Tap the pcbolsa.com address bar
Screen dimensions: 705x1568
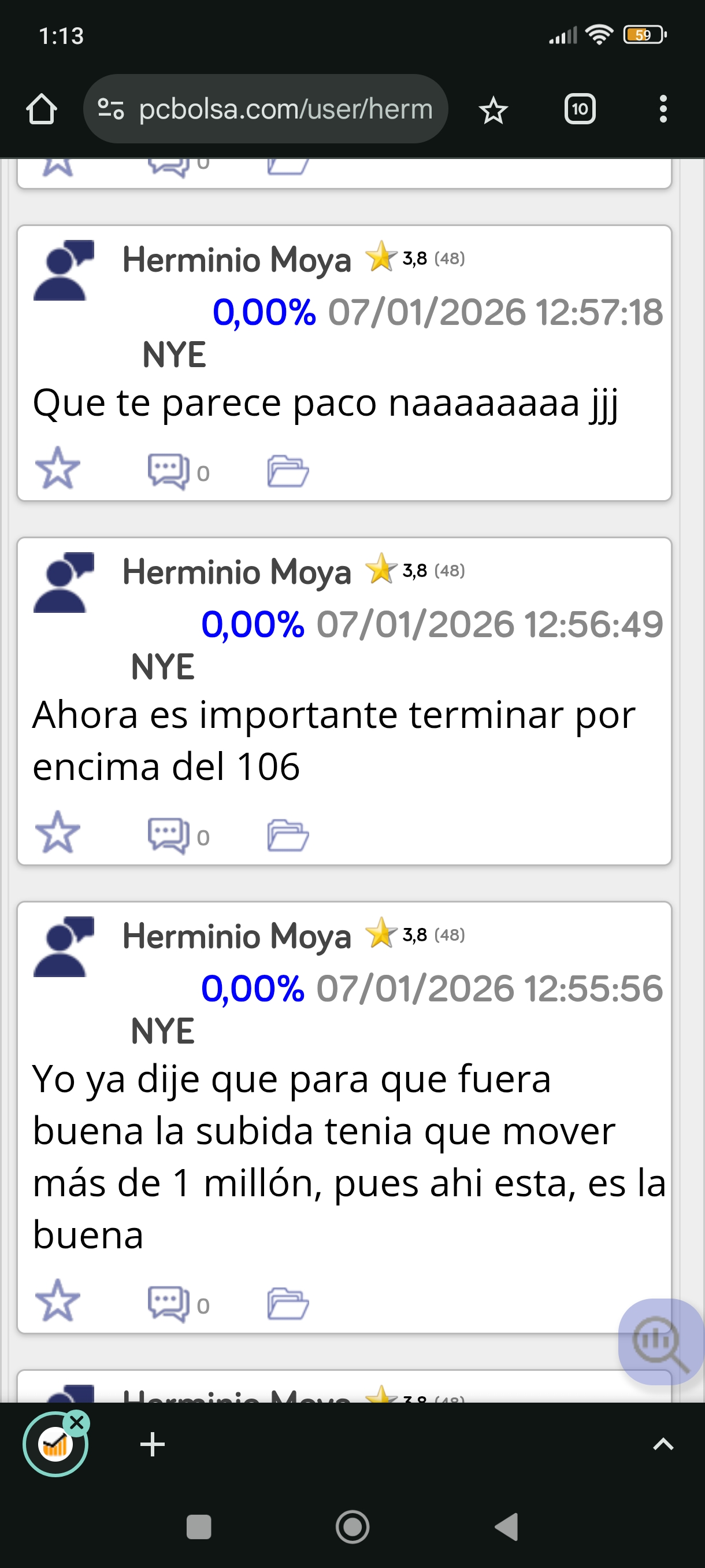(265, 110)
